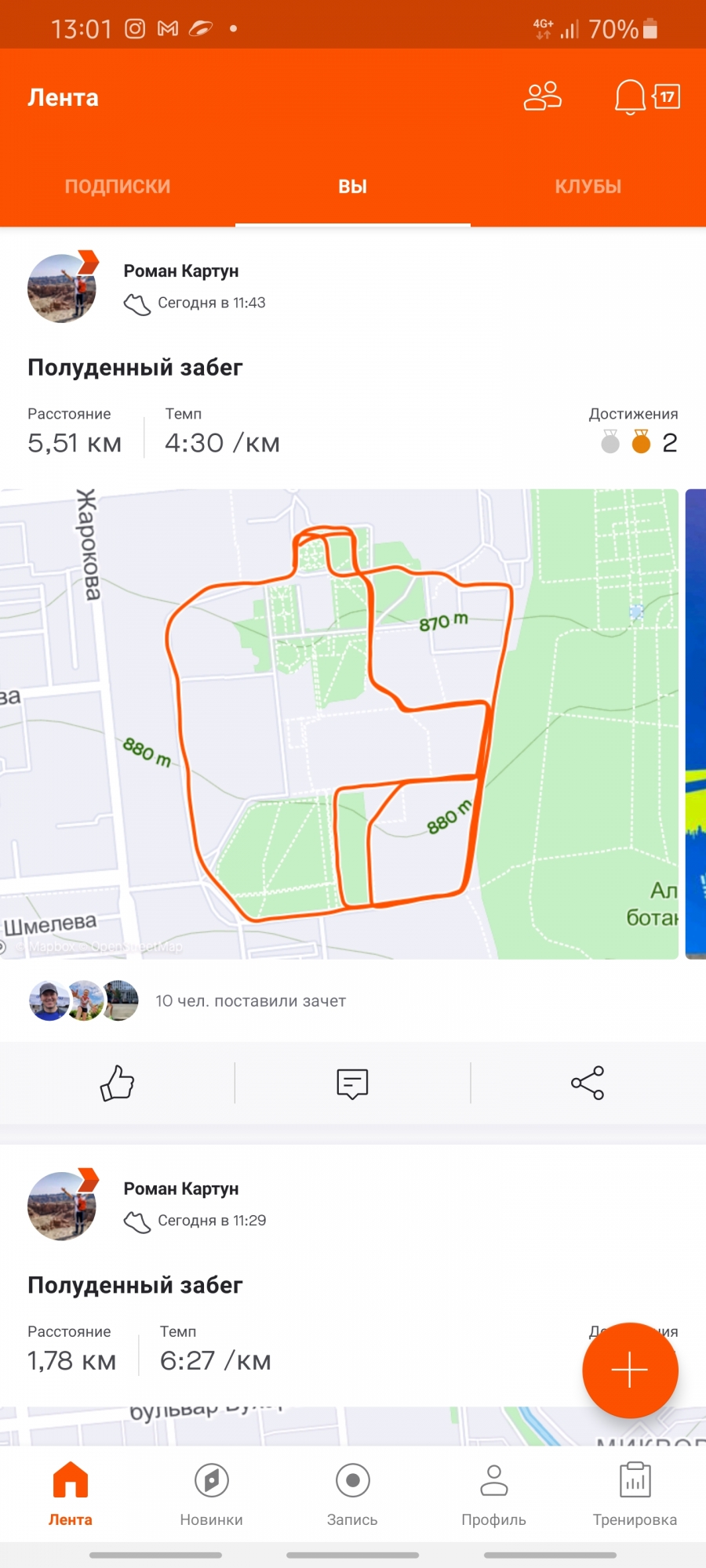Open the route map of the 5,51 км run
706x1568 pixels.
339,723
